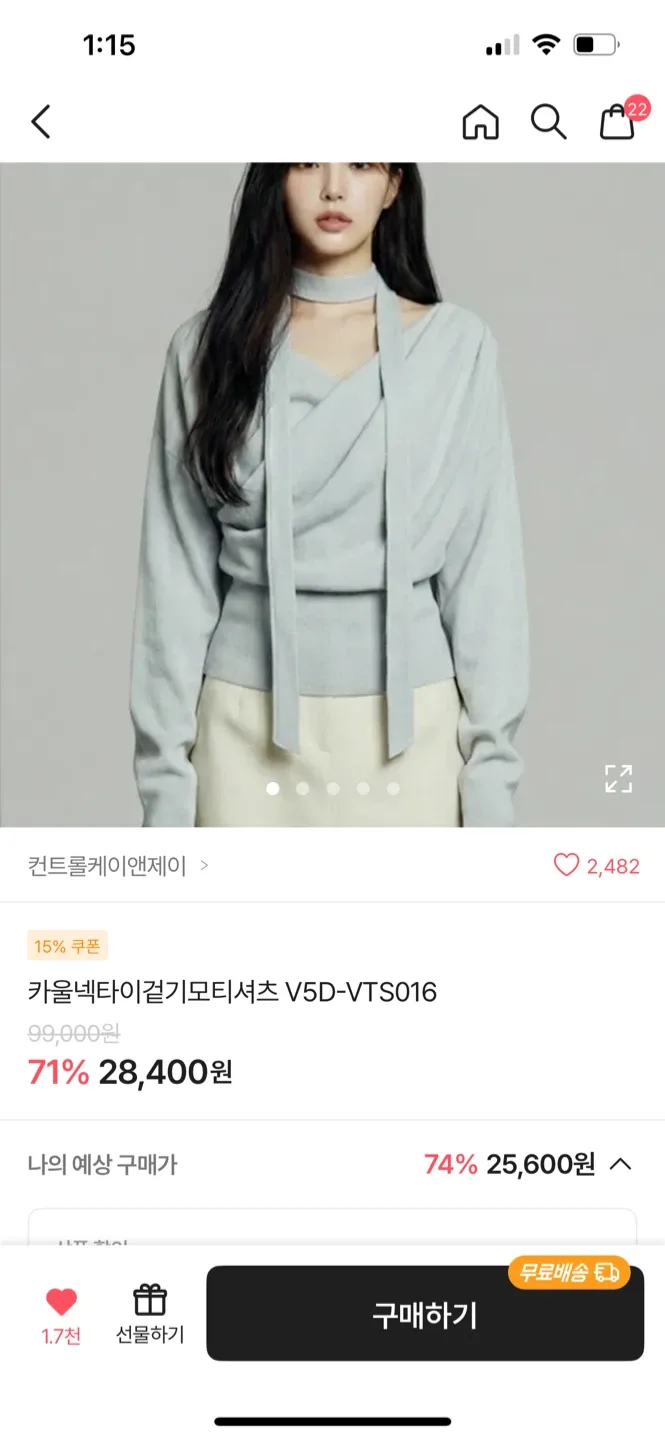Tap 구매하기 to purchase the item
Image resolution: width=665 pixels, height=1440 pixels.
point(425,1314)
